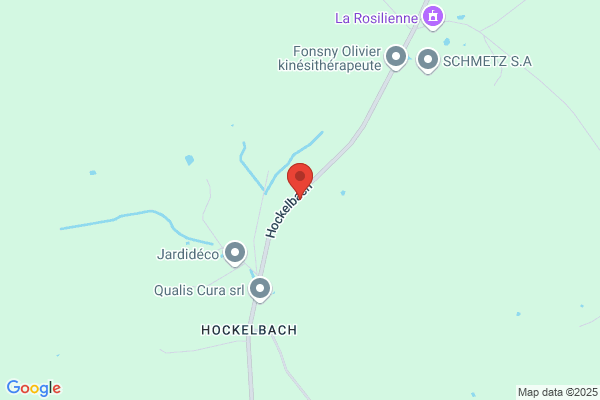Open the SCHMETZ S.A place marker

427,60
